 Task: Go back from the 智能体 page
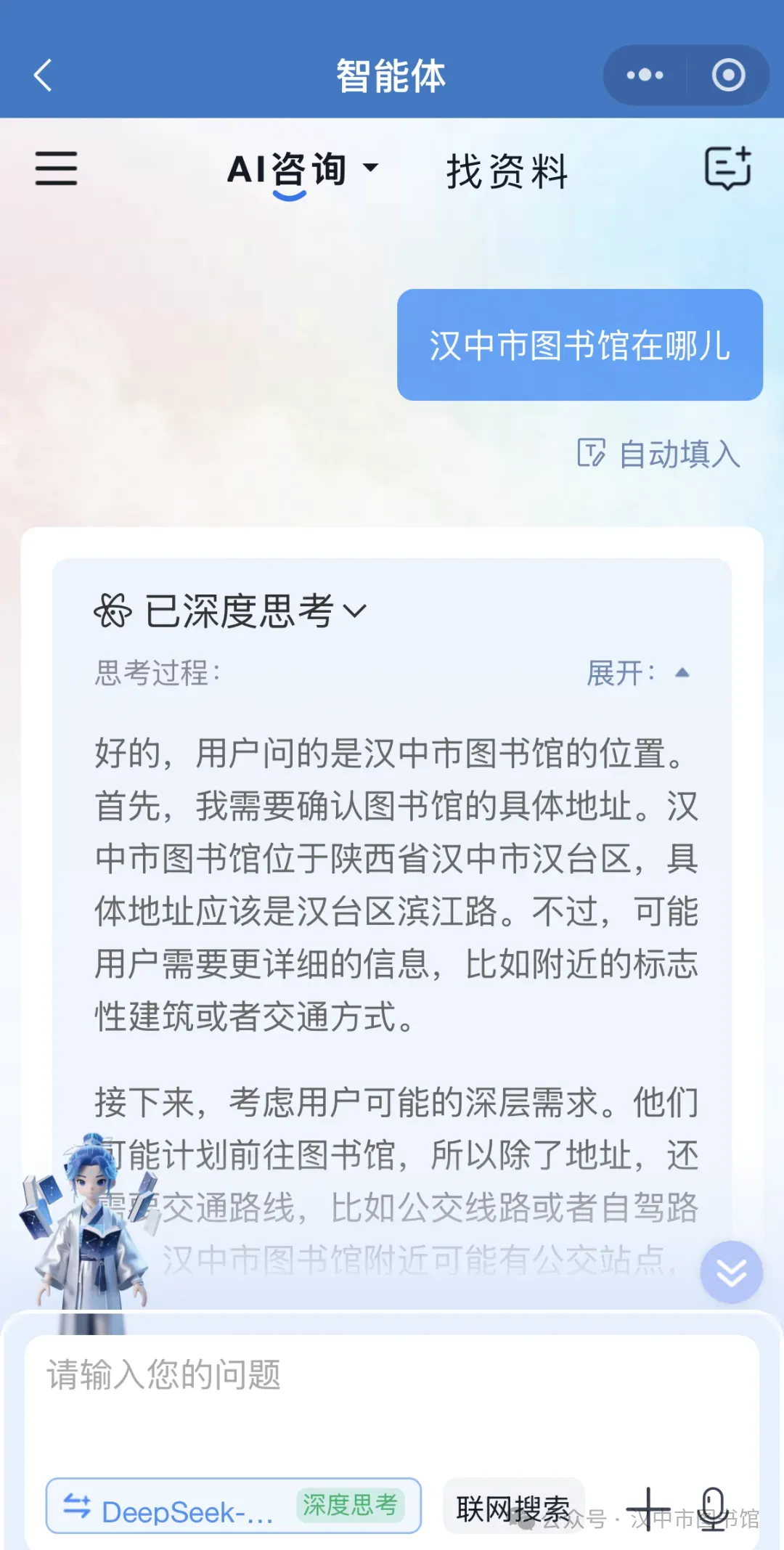pyautogui.click(x=44, y=76)
